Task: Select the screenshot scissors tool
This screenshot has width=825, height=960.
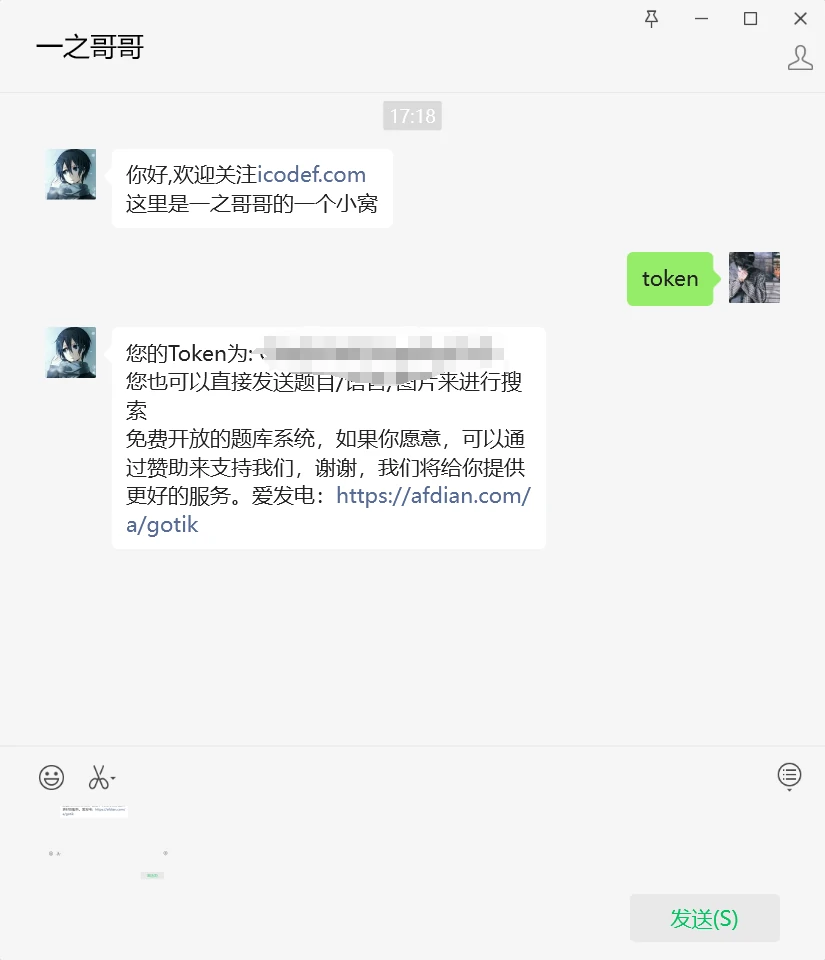Action: coord(97,777)
